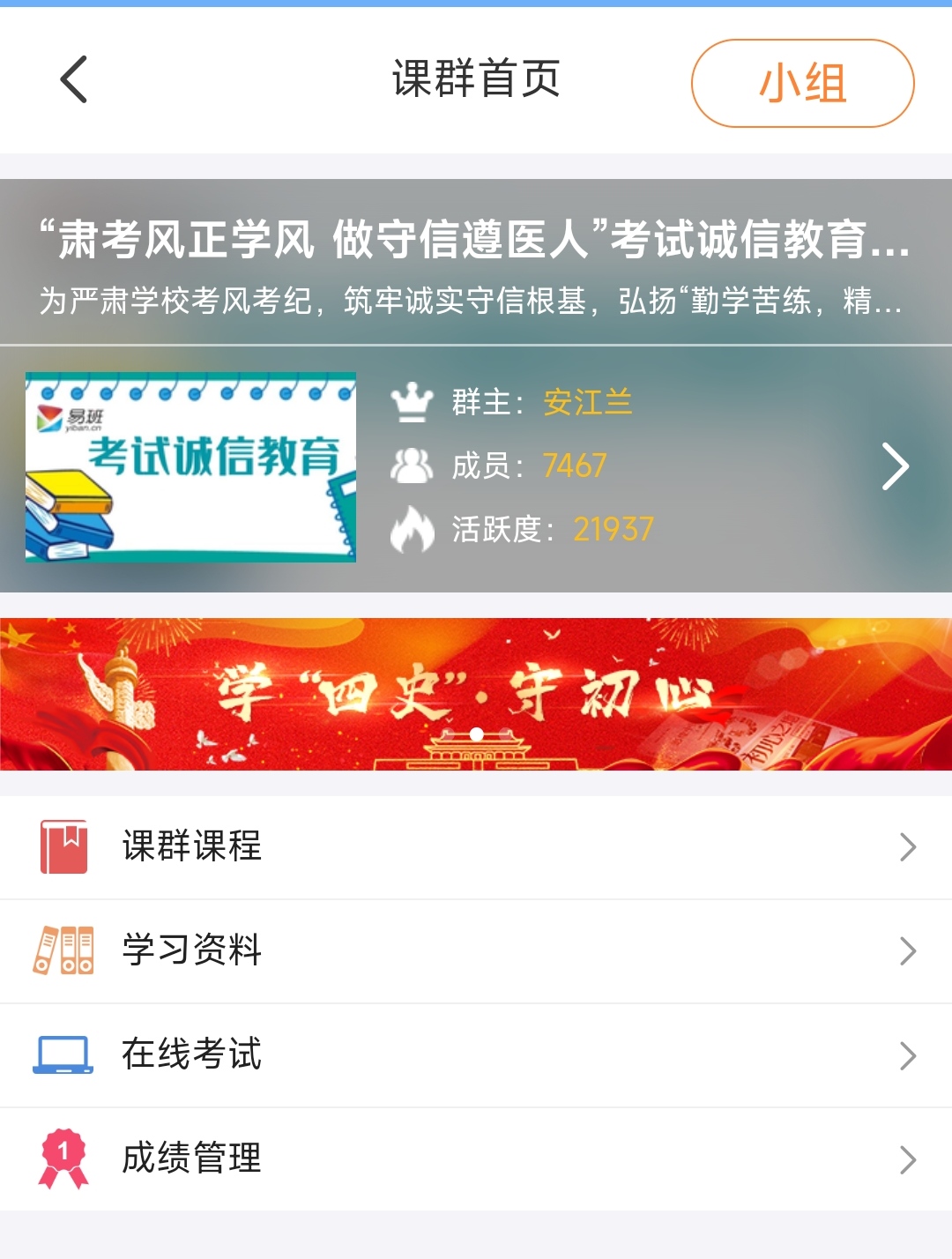This screenshot has height=1259, width=952.
Task: Open group details via the right chevron
Action: pyautogui.click(x=894, y=466)
